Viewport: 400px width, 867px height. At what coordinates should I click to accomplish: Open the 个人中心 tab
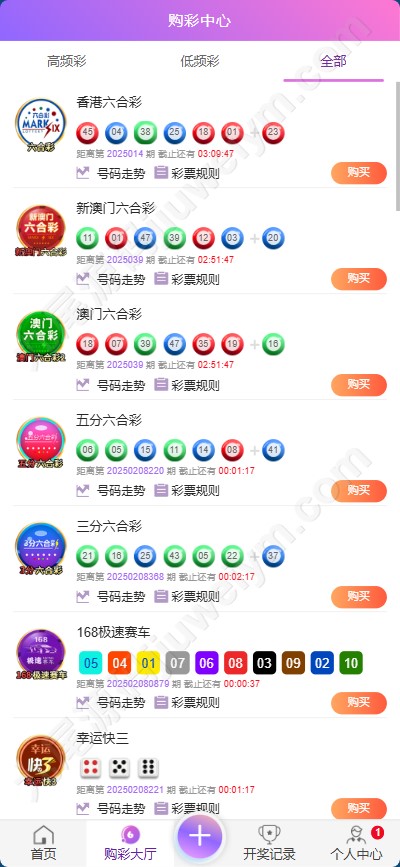356,844
